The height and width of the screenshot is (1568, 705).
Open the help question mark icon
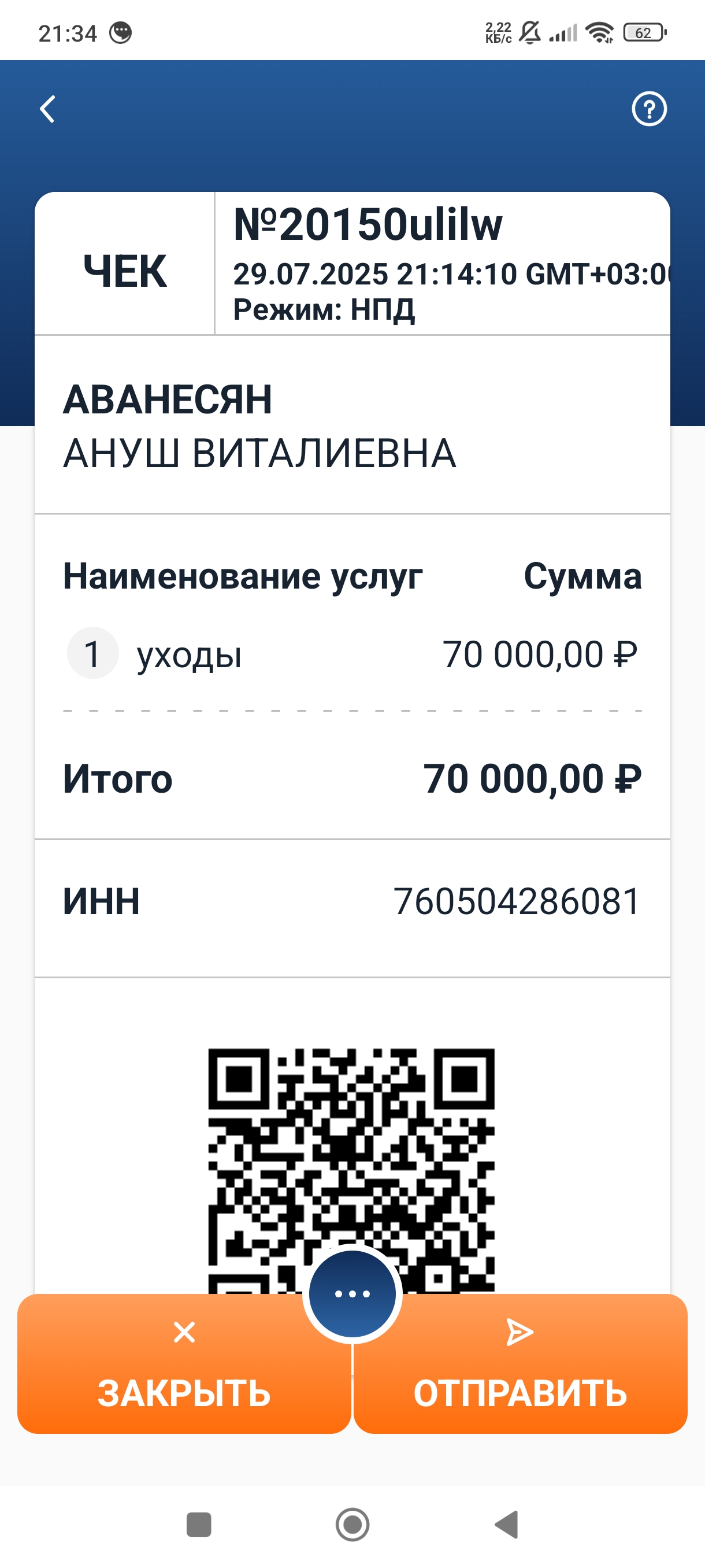pyautogui.click(x=649, y=110)
